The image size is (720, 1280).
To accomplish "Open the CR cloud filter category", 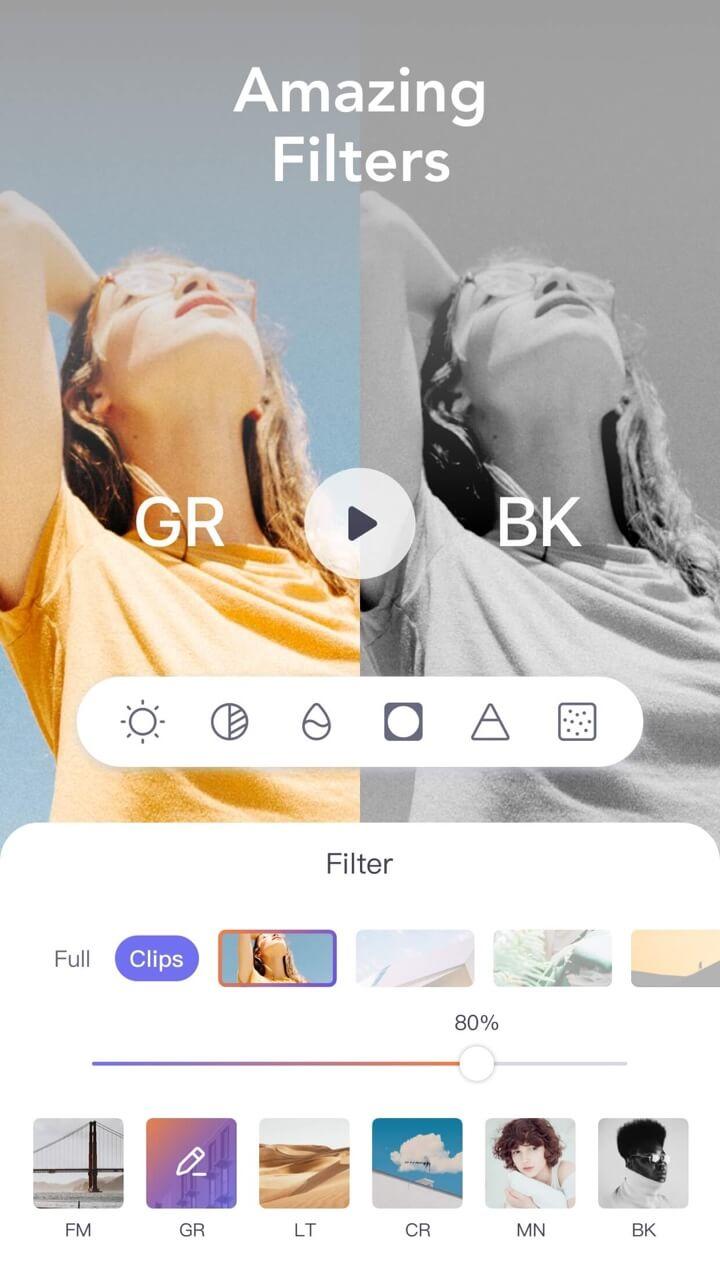I will pyautogui.click(x=417, y=1160).
